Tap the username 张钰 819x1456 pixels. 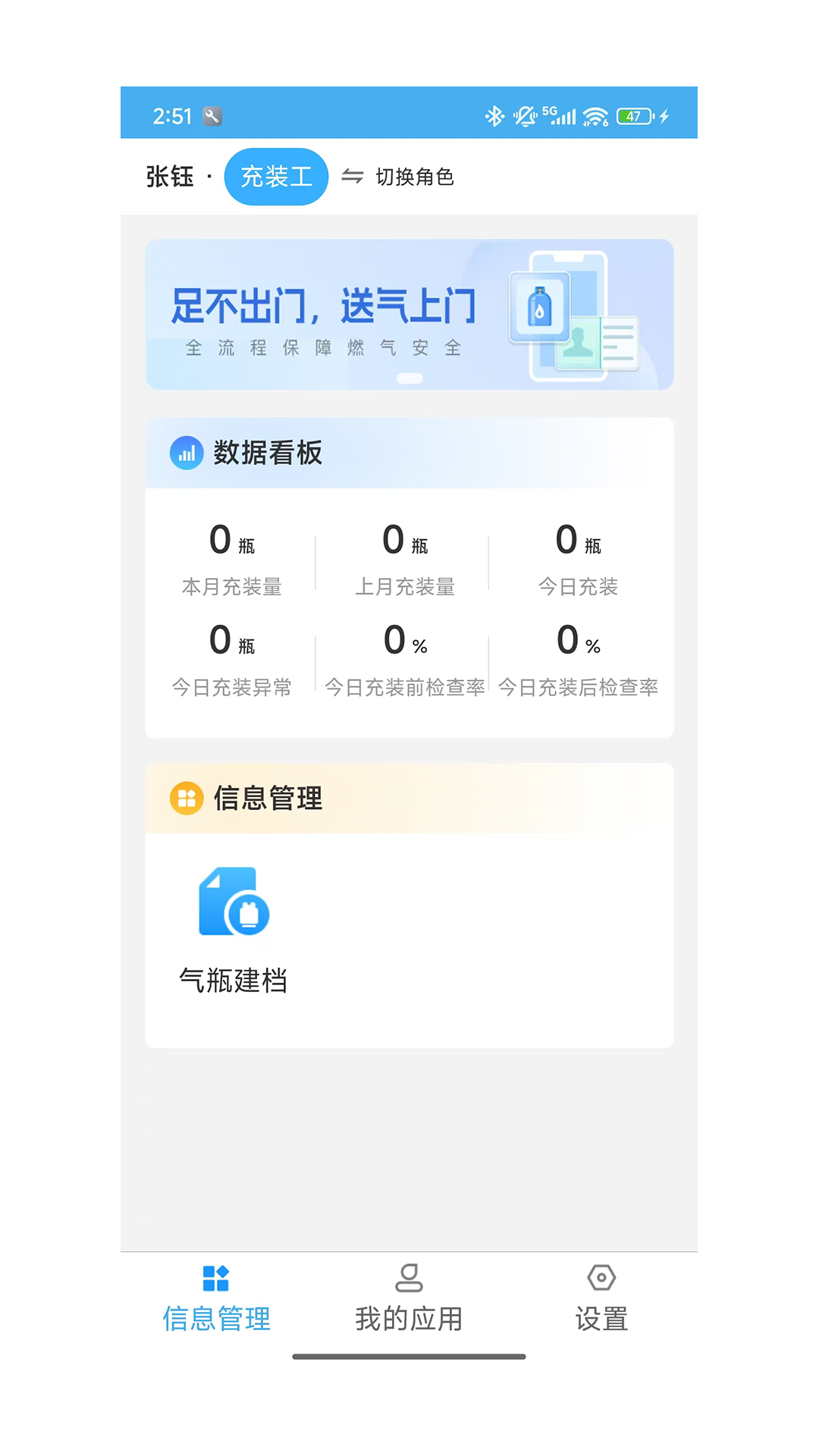[x=170, y=176]
